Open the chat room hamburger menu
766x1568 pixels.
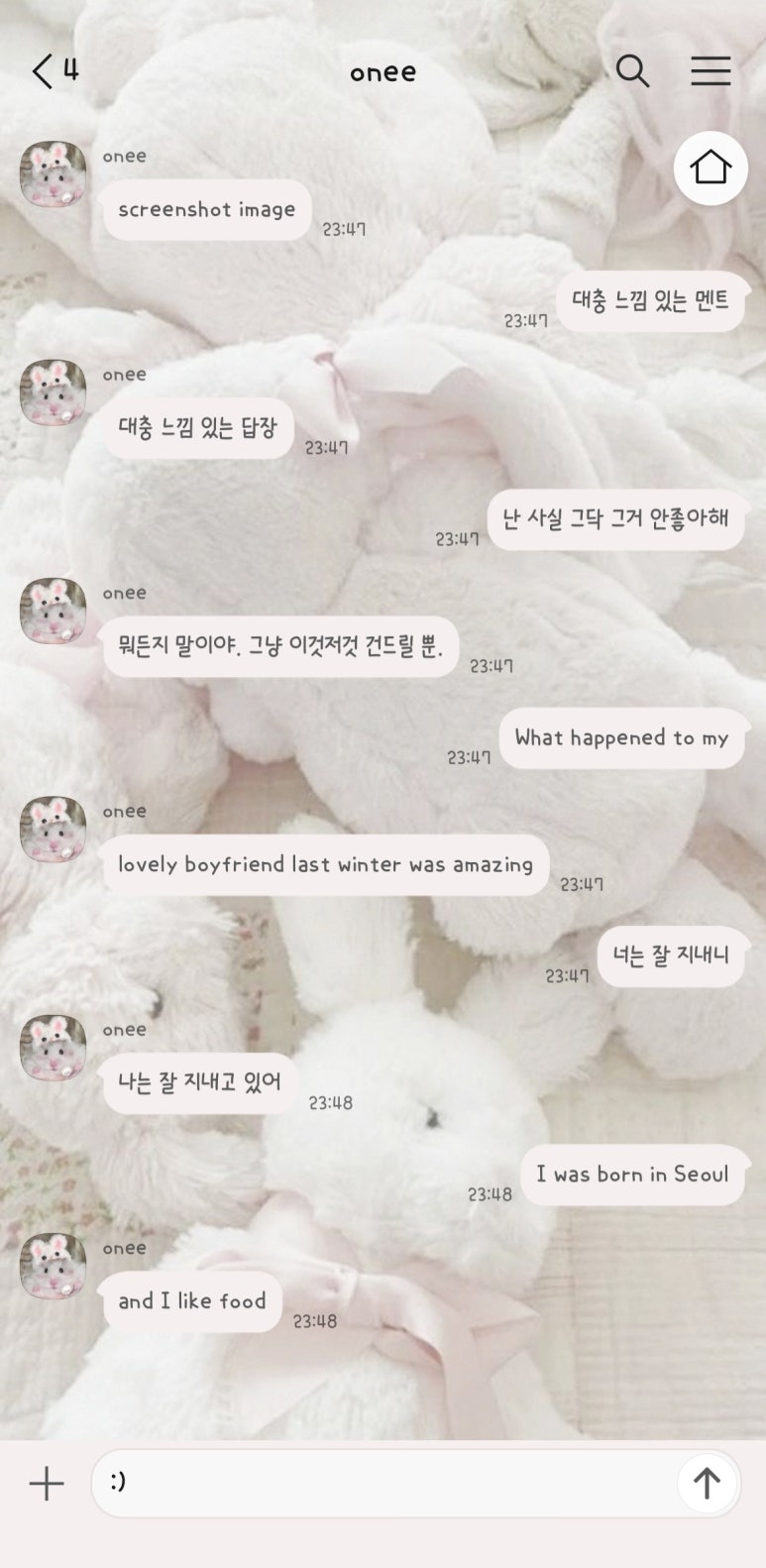click(711, 71)
